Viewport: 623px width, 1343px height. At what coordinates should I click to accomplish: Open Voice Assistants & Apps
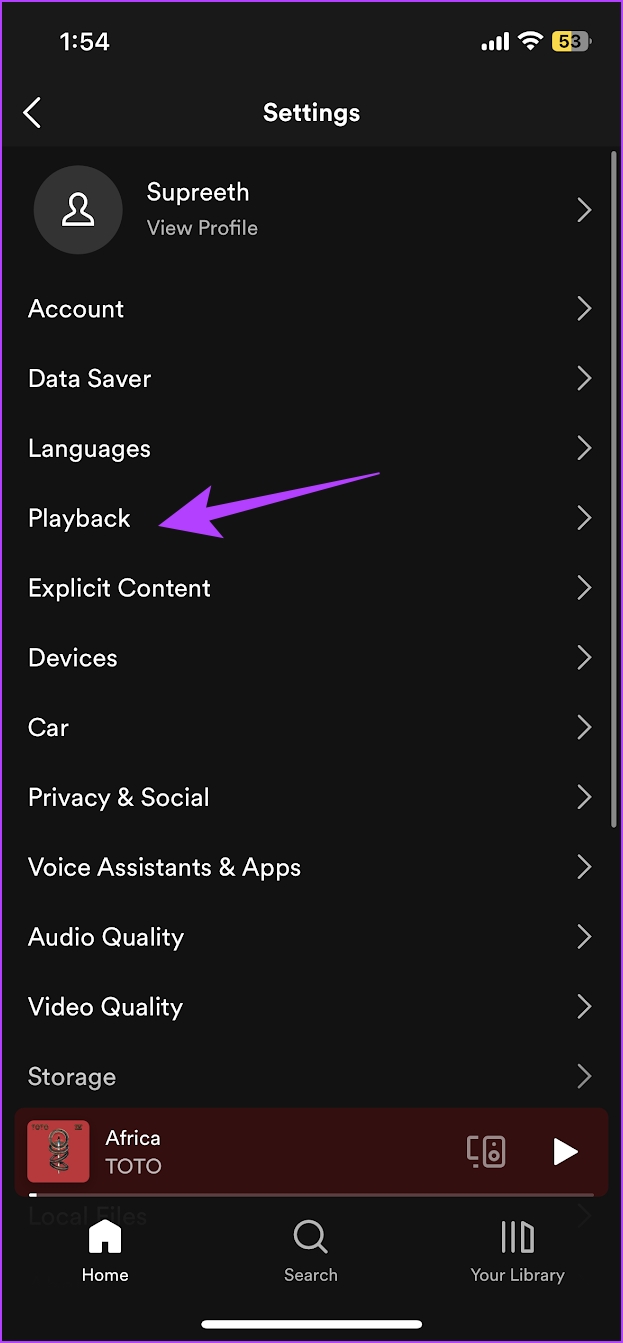coord(311,867)
